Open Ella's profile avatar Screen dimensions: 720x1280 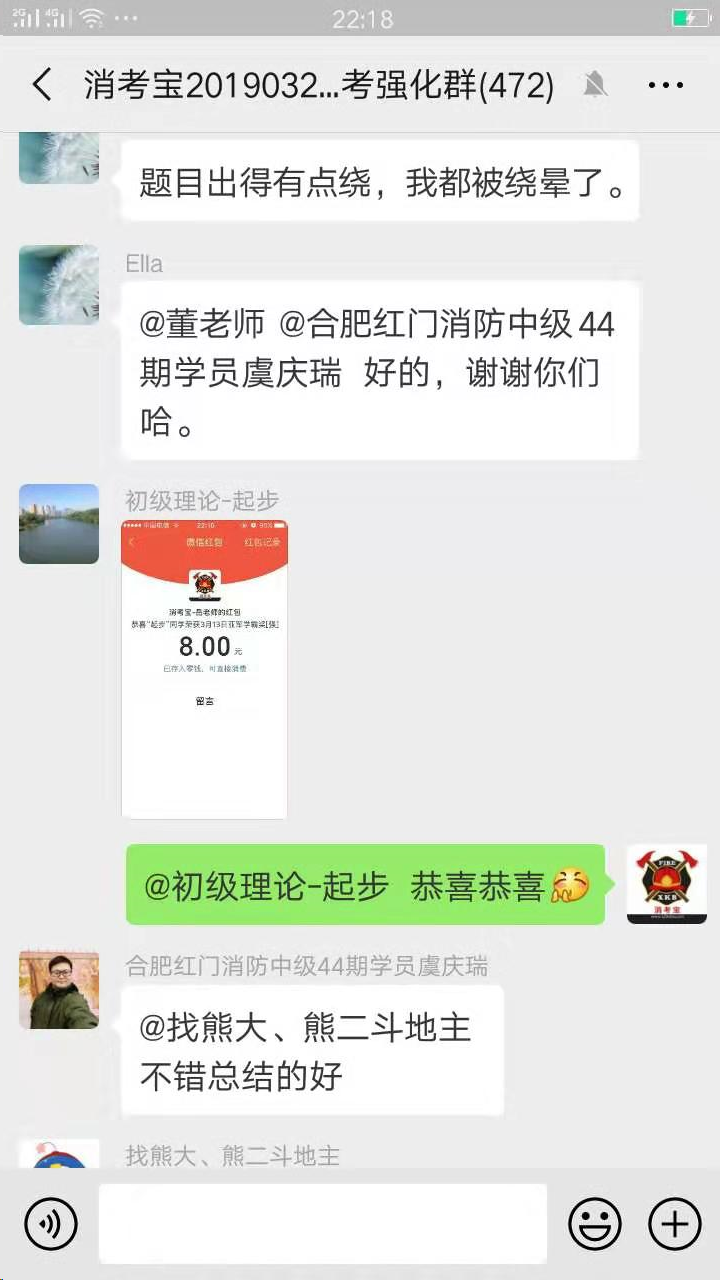(59, 285)
